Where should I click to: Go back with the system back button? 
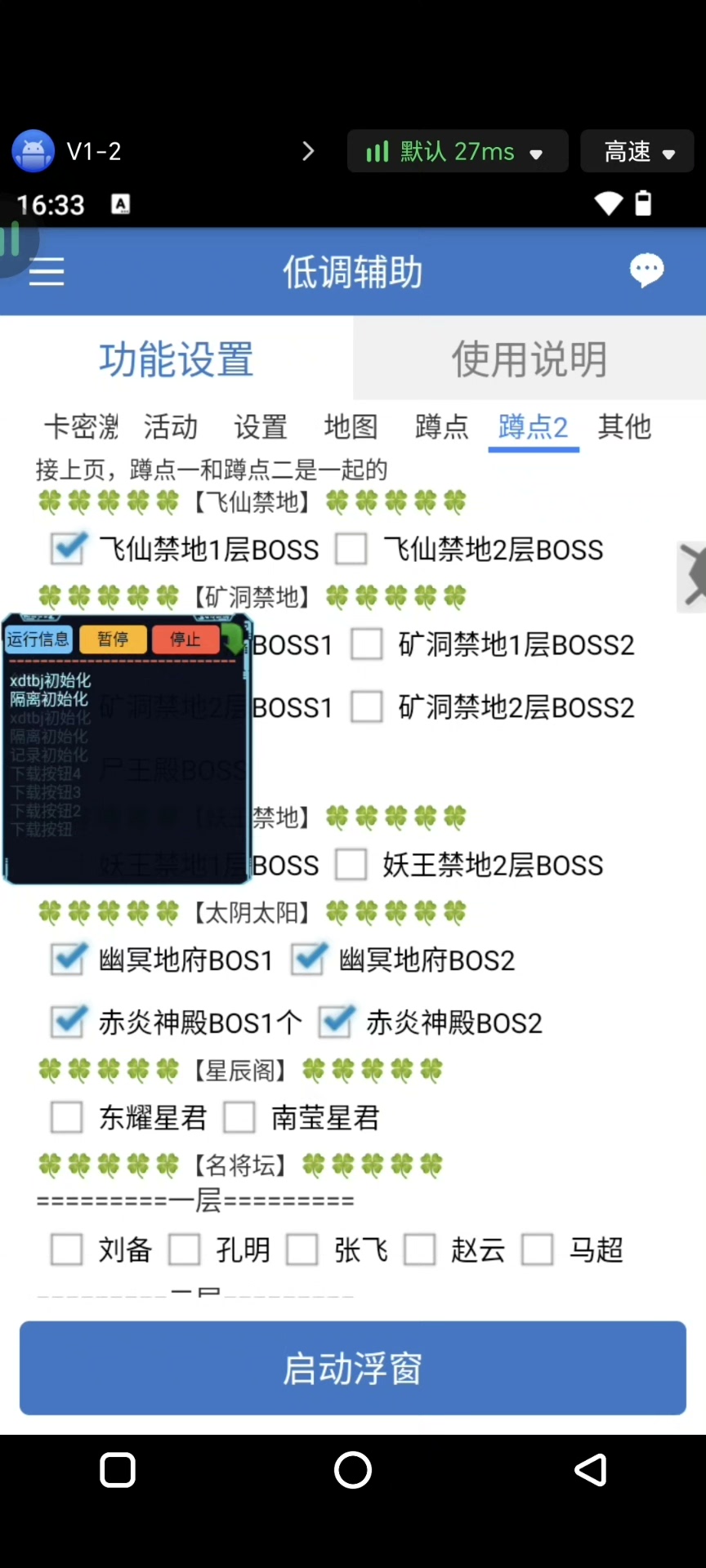tap(590, 1470)
